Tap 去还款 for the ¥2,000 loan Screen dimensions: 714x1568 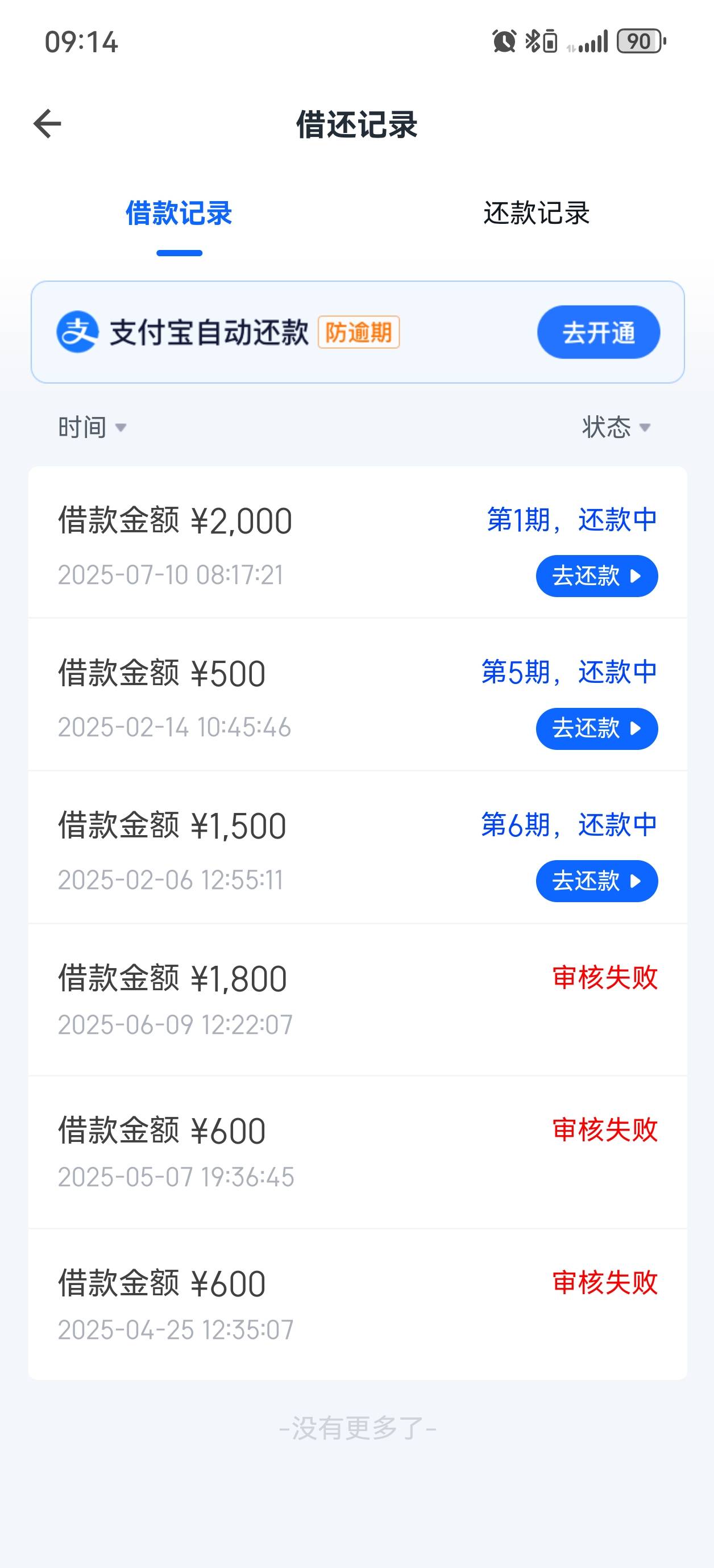pyautogui.click(x=597, y=576)
